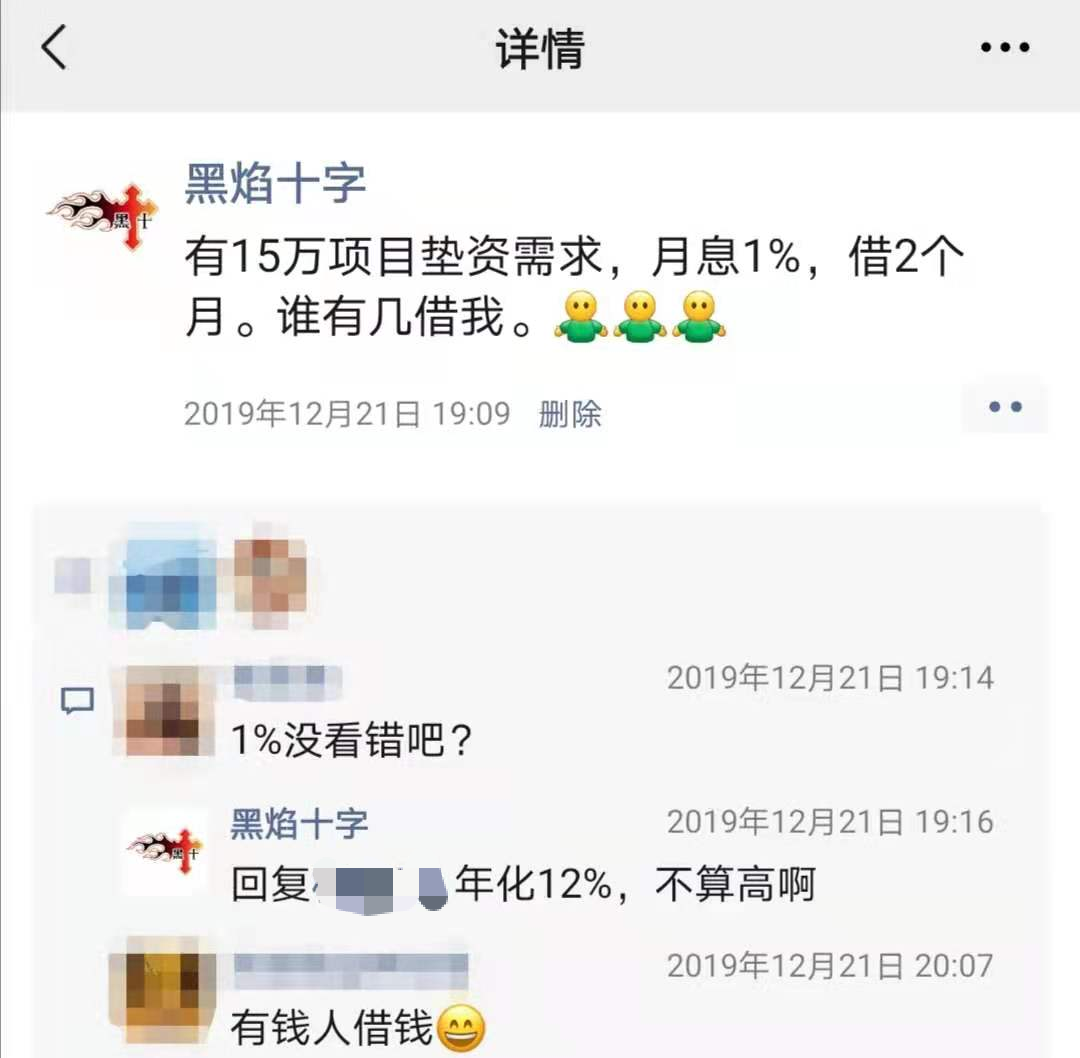Tap the comment "1%没看错吧？"

pos(351,741)
